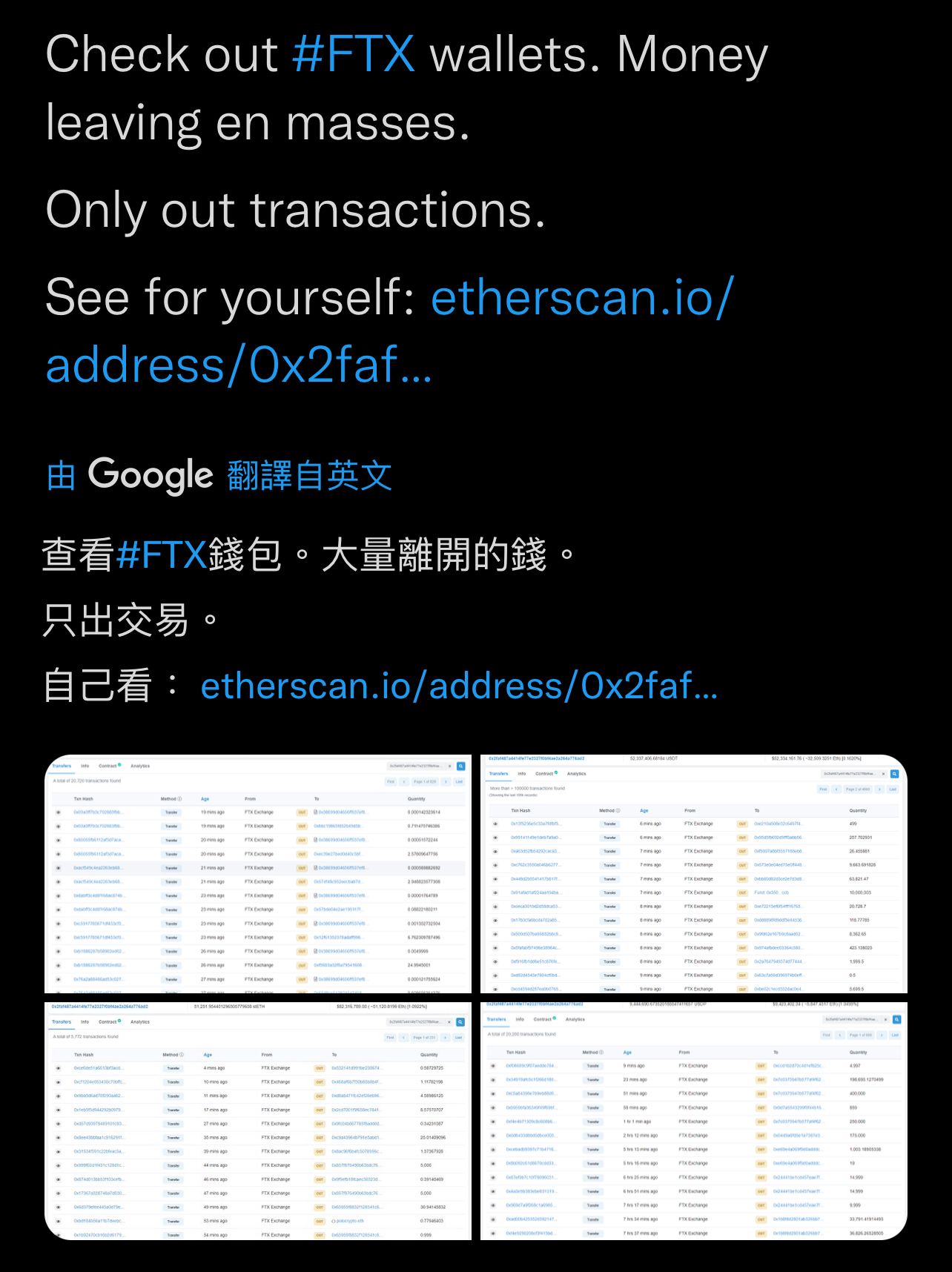Open the #FTX hashtag in the original tweet
This screenshot has width=952, height=1272.
pos(354,54)
